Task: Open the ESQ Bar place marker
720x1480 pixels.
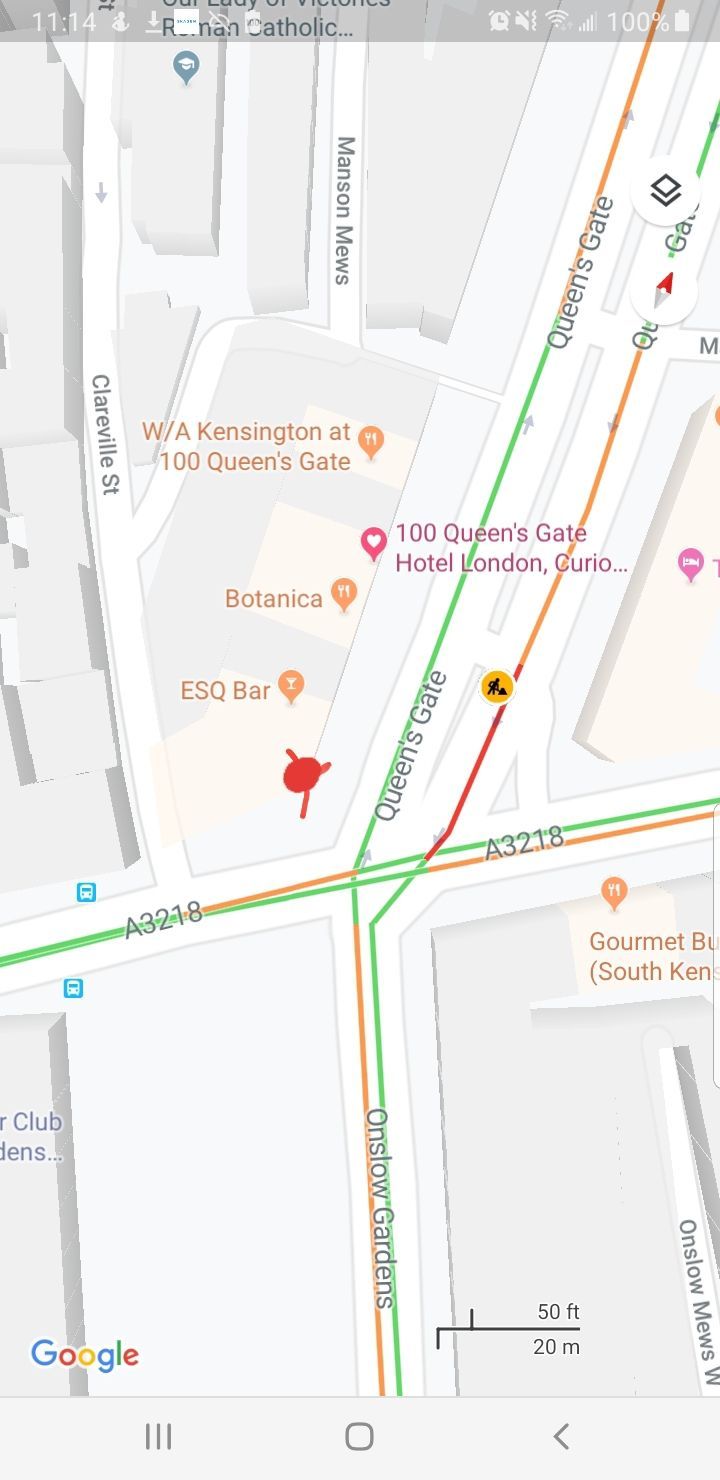Action: pos(291,686)
